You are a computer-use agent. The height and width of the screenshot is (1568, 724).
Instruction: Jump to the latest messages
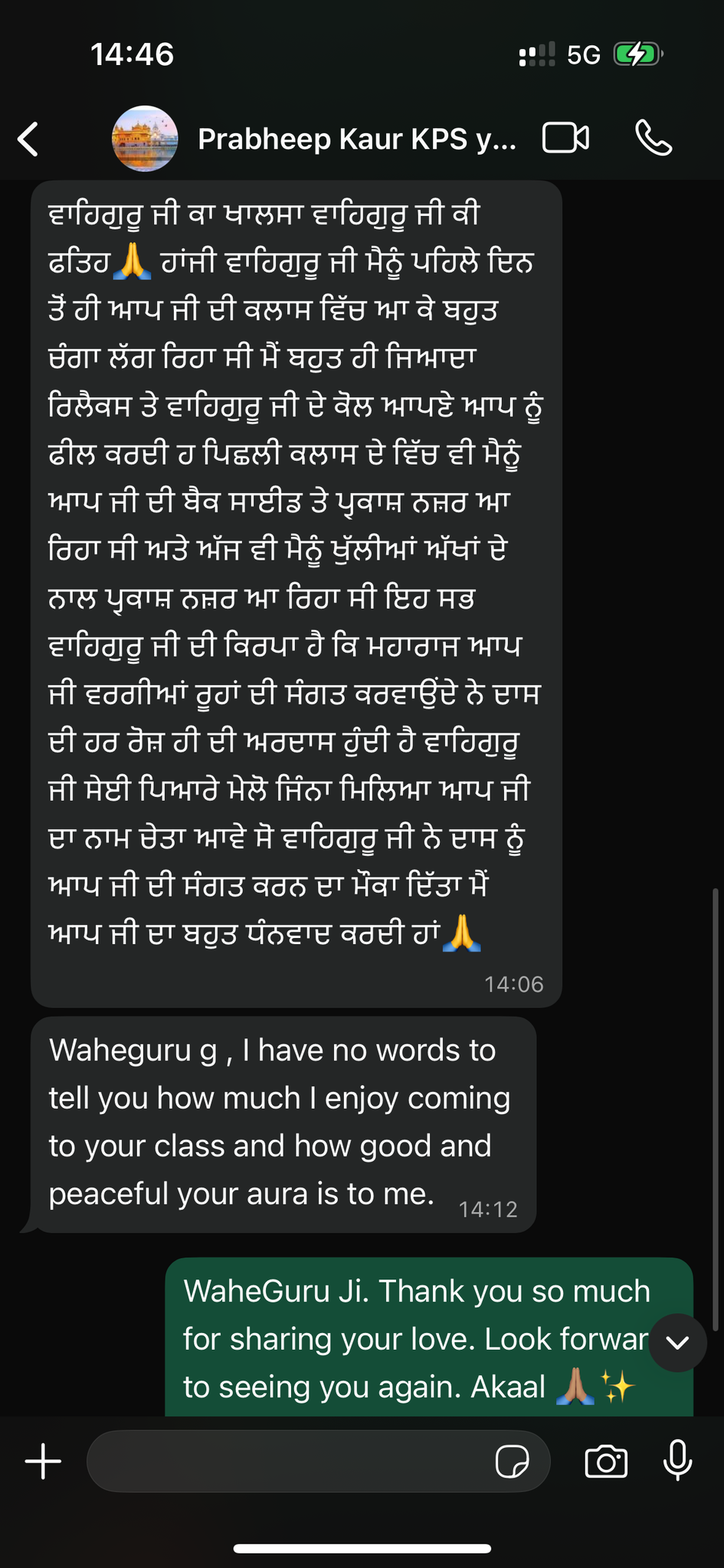tap(677, 1343)
